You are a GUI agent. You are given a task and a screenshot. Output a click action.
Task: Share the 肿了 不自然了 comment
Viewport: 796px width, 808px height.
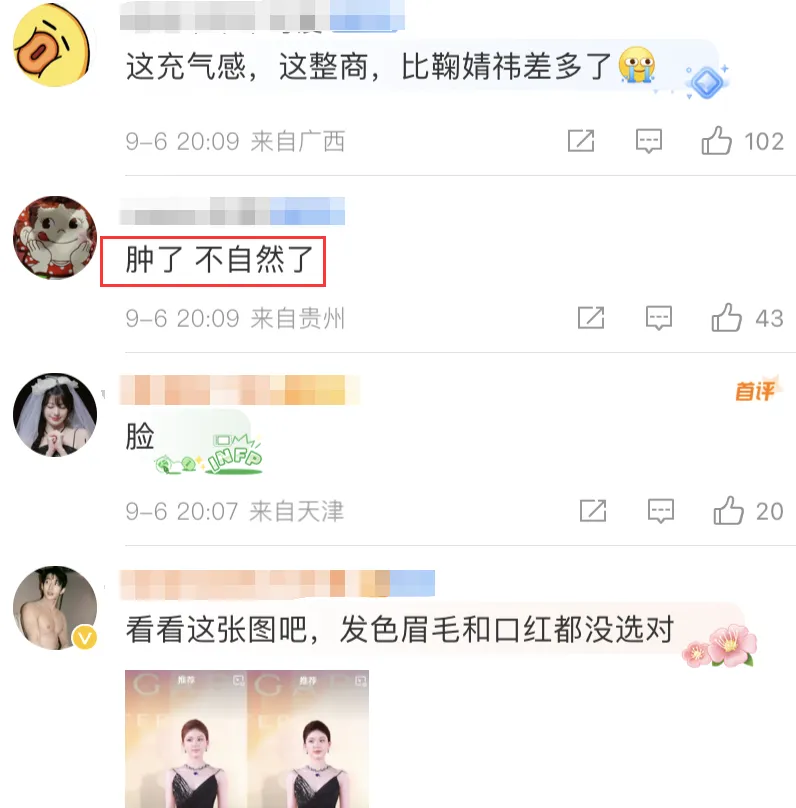(591, 319)
